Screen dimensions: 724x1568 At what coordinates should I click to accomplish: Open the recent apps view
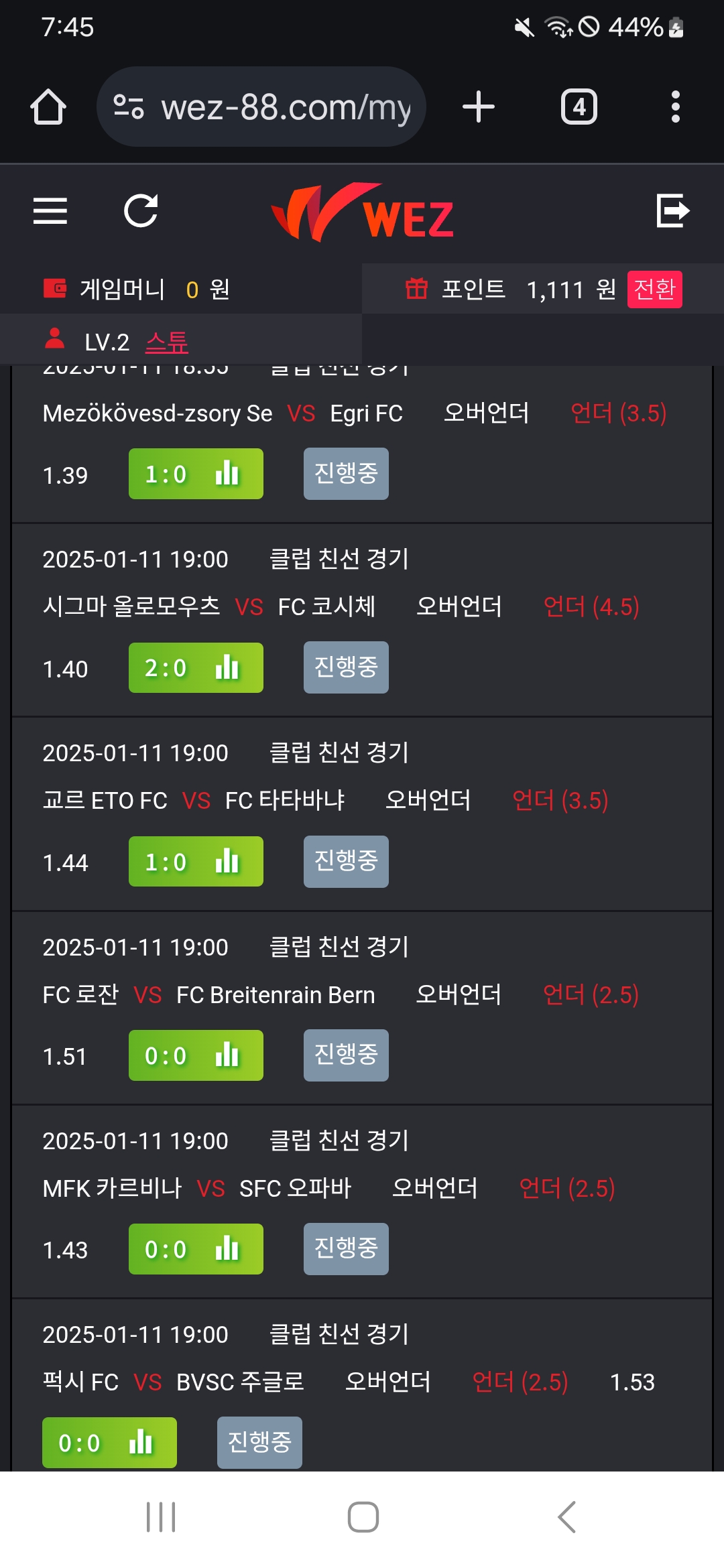coord(161,1517)
